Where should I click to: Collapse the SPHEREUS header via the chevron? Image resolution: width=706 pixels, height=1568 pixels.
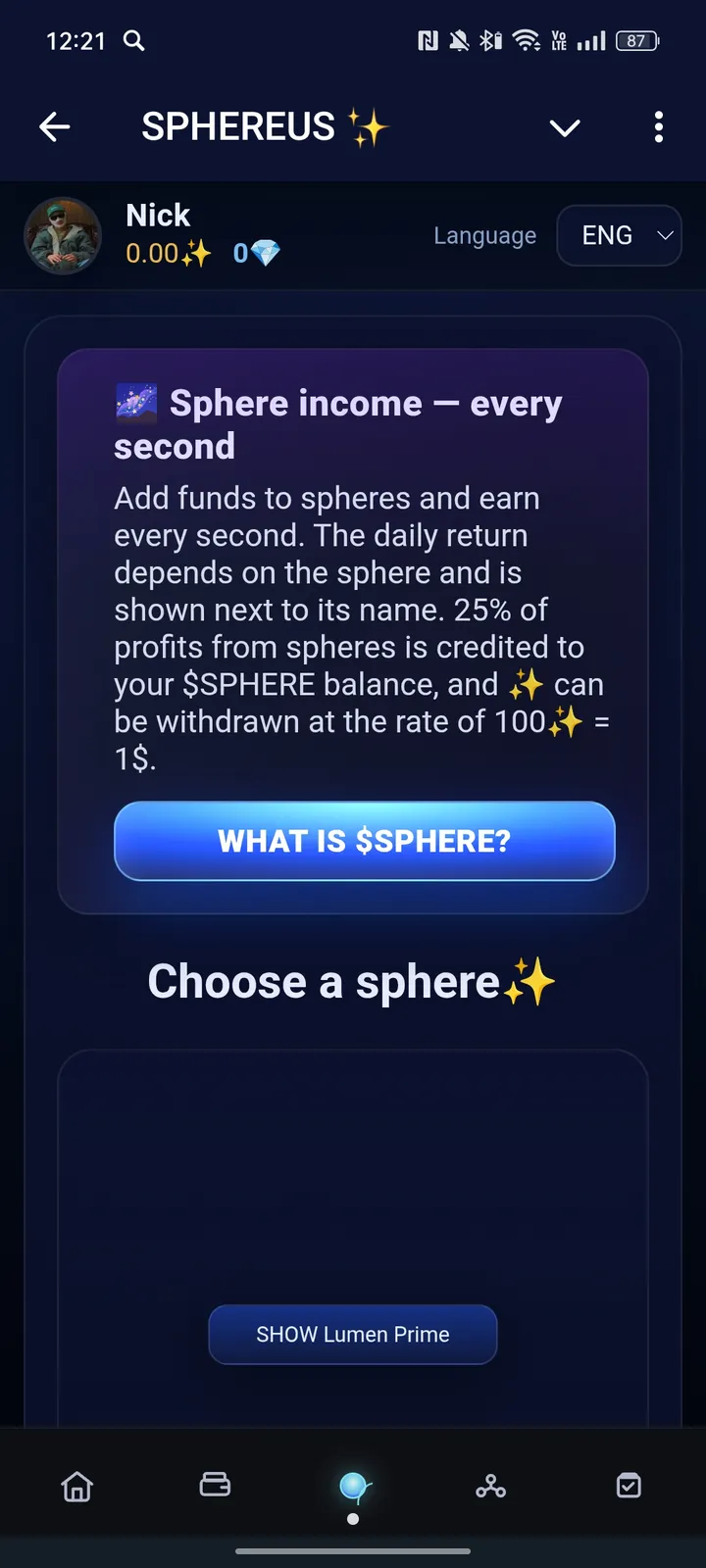click(x=565, y=127)
